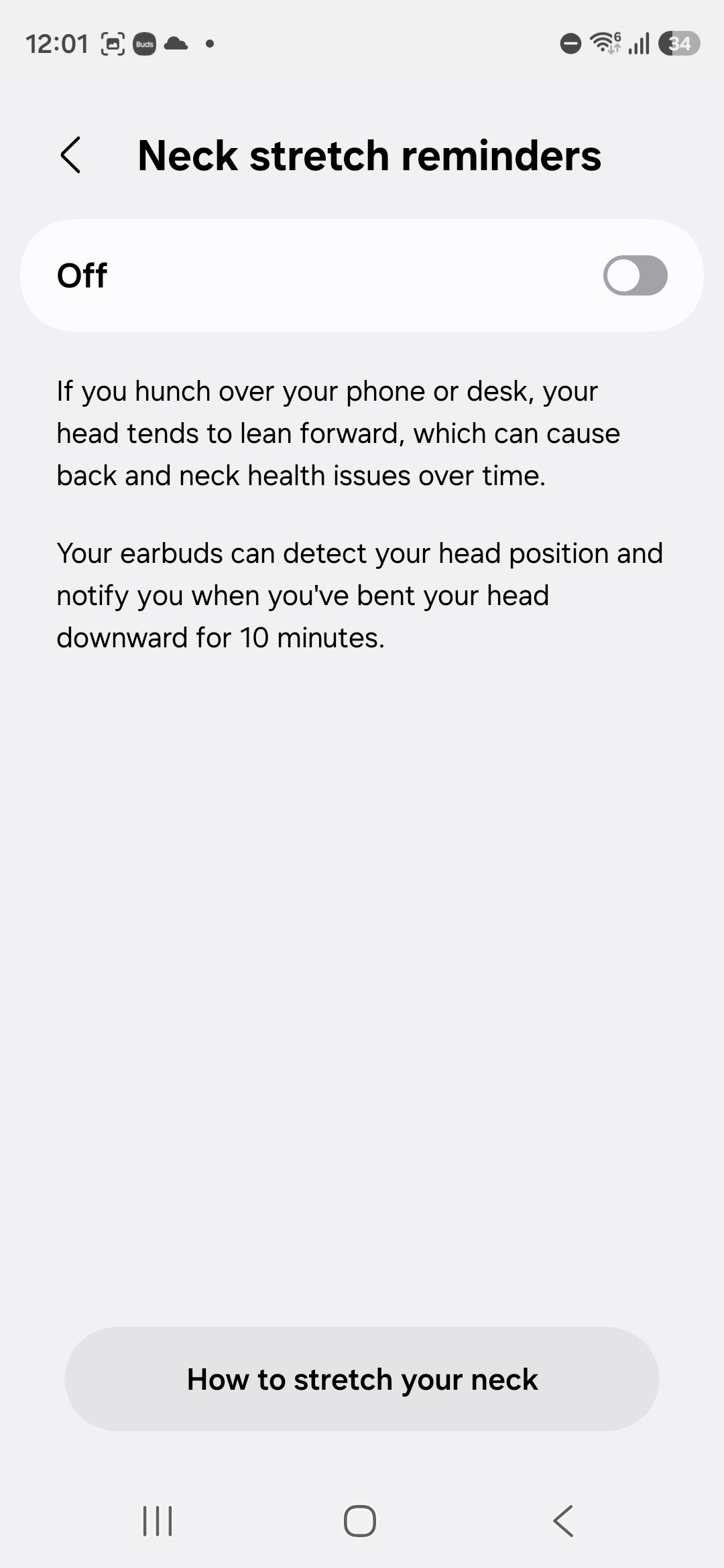Go back from Neck stretch reminders
The width and height of the screenshot is (724, 1568).
click(x=71, y=155)
